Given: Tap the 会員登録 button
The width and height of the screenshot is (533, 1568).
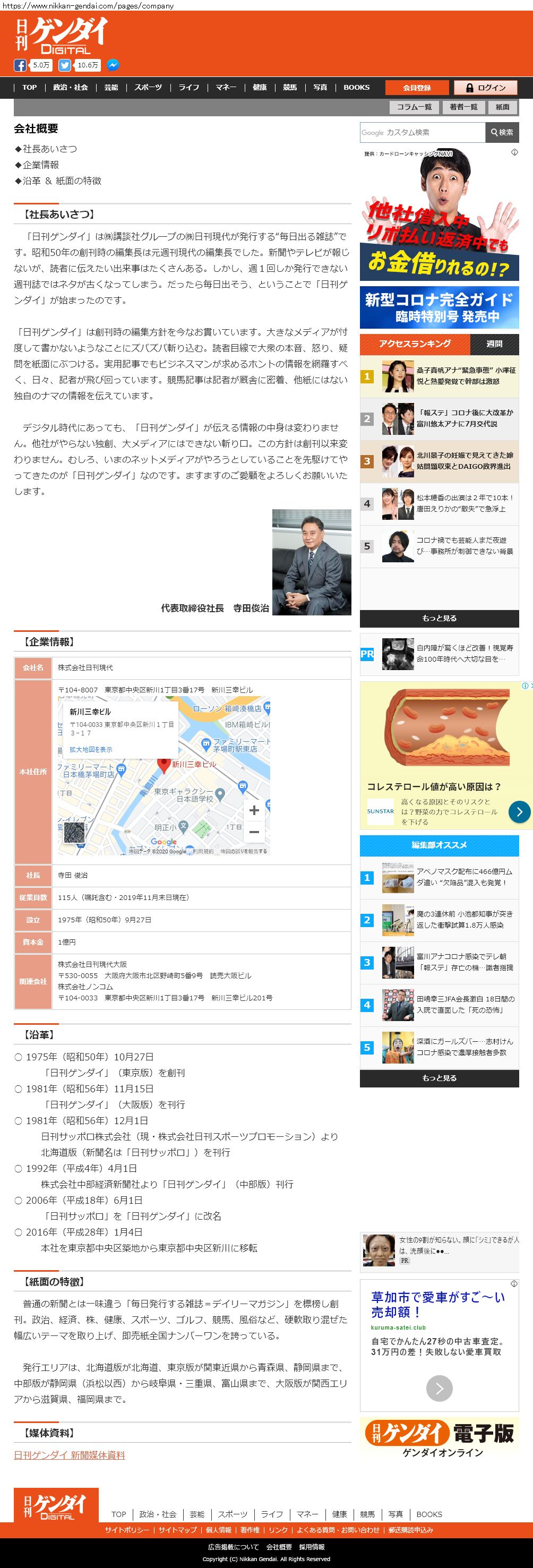Looking at the screenshot, I should coord(417,88).
